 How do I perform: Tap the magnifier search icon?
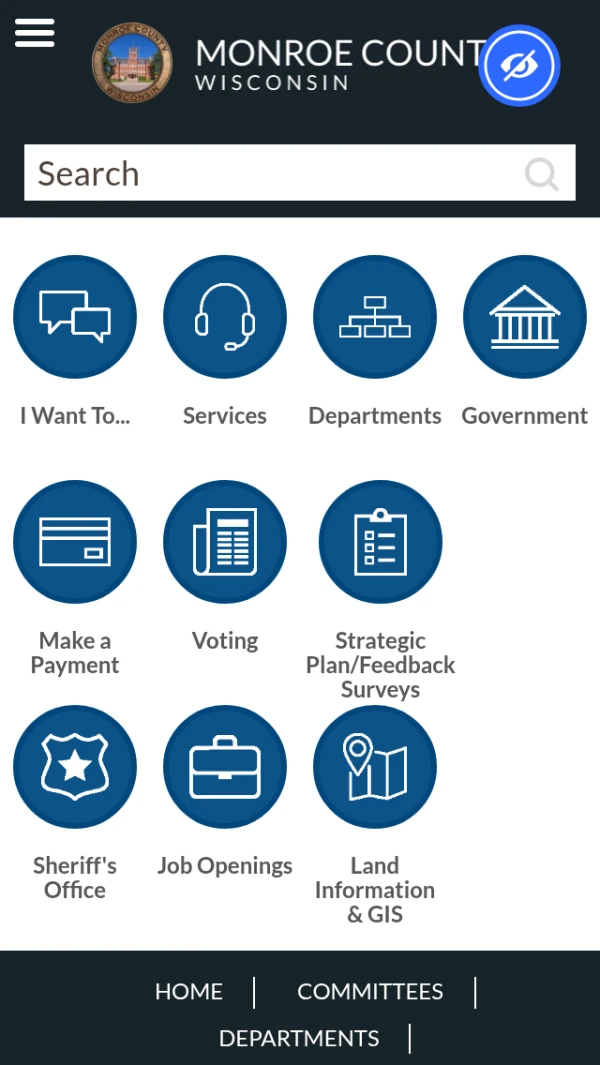point(541,174)
